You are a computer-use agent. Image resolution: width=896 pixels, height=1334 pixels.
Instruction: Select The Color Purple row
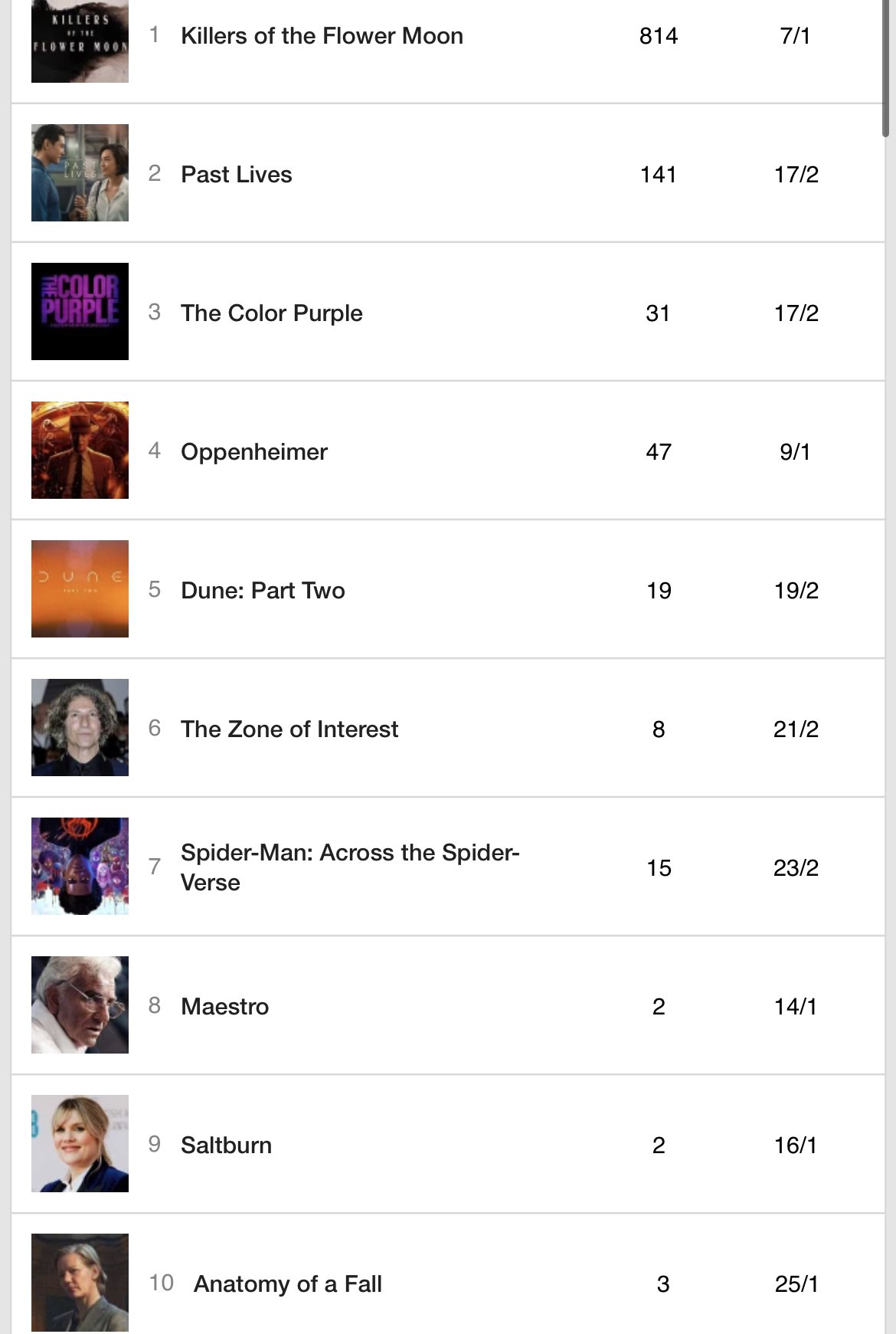pos(271,313)
